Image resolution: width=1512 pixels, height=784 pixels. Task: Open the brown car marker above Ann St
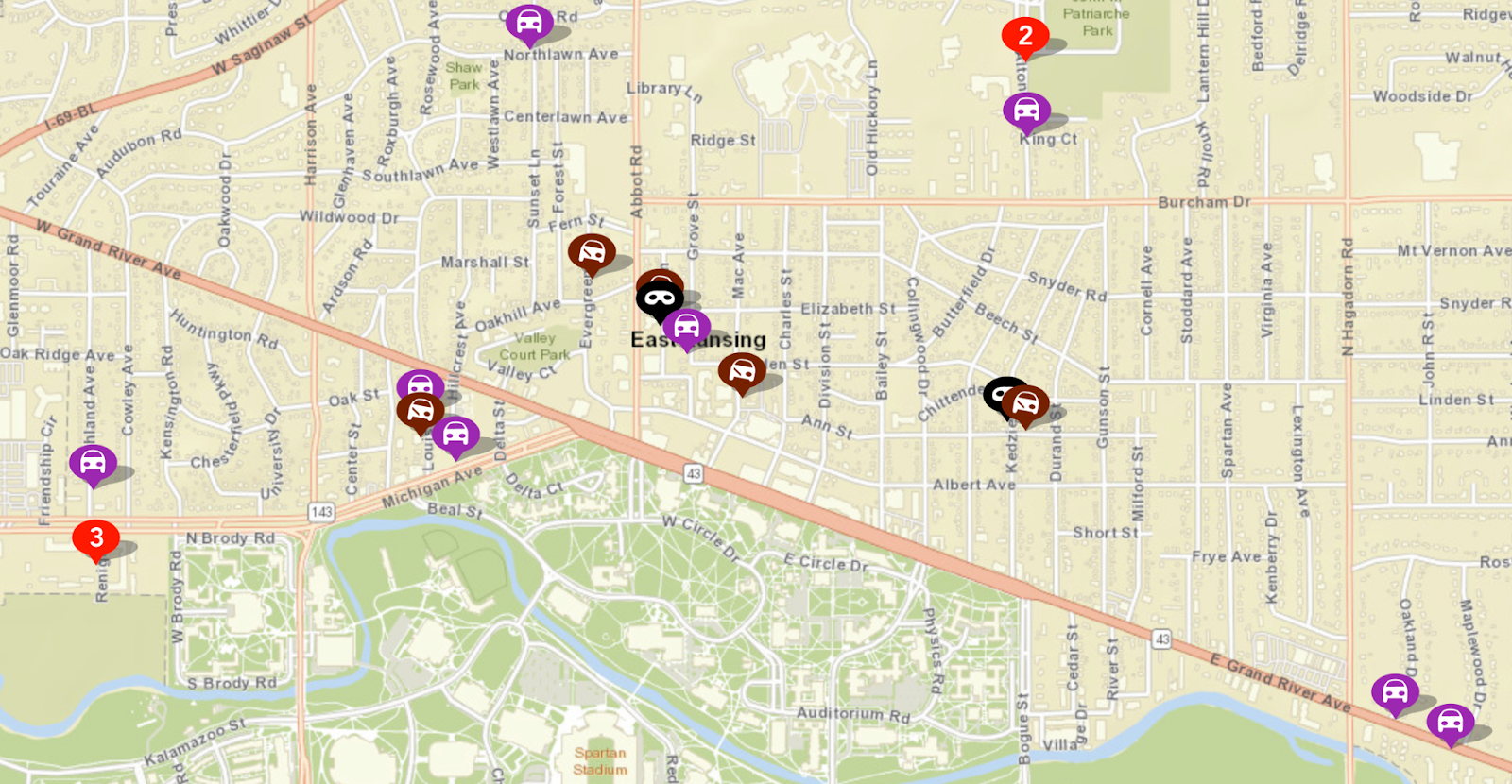coord(742,371)
